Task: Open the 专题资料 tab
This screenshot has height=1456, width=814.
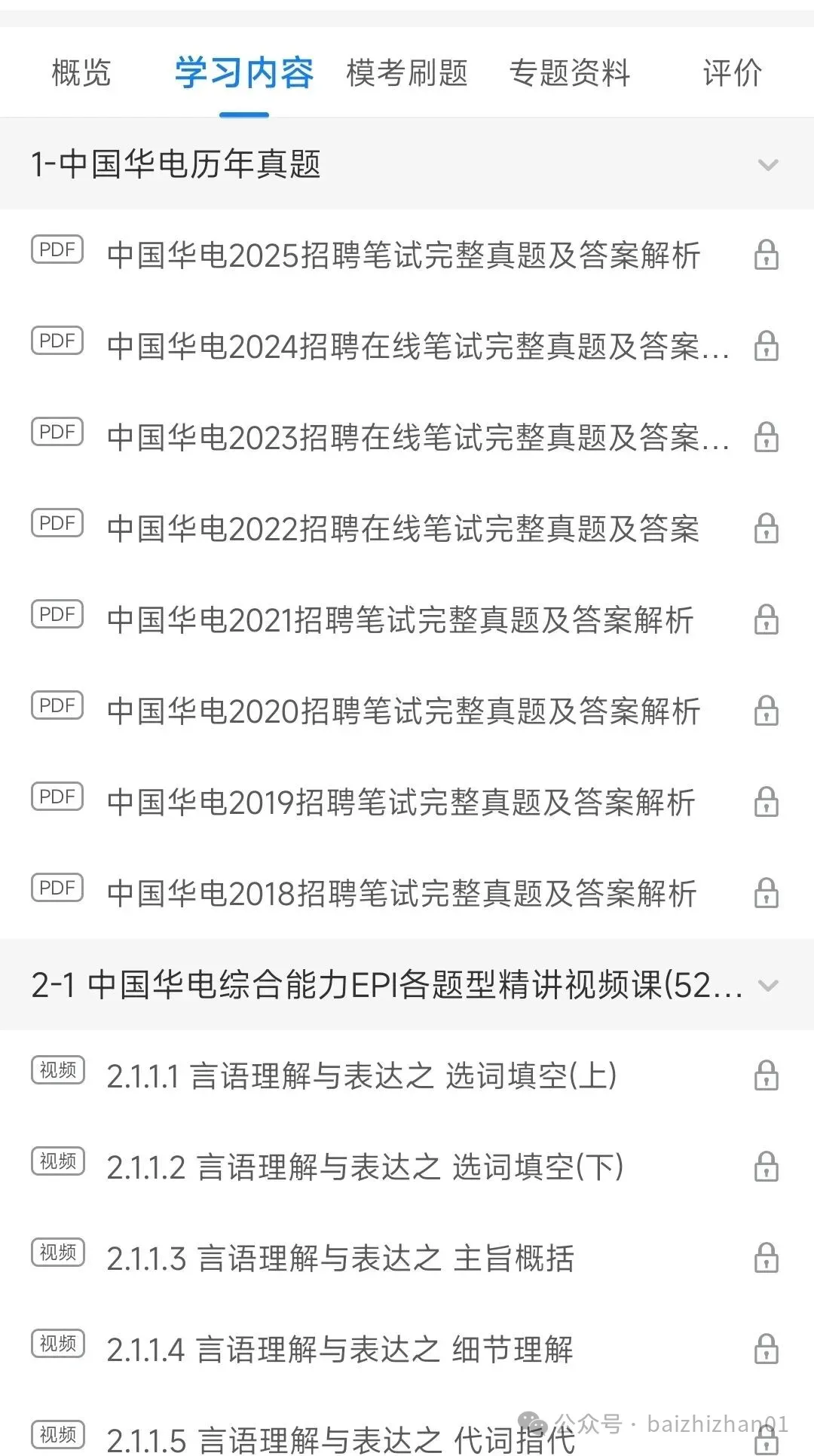Action: [570, 73]
